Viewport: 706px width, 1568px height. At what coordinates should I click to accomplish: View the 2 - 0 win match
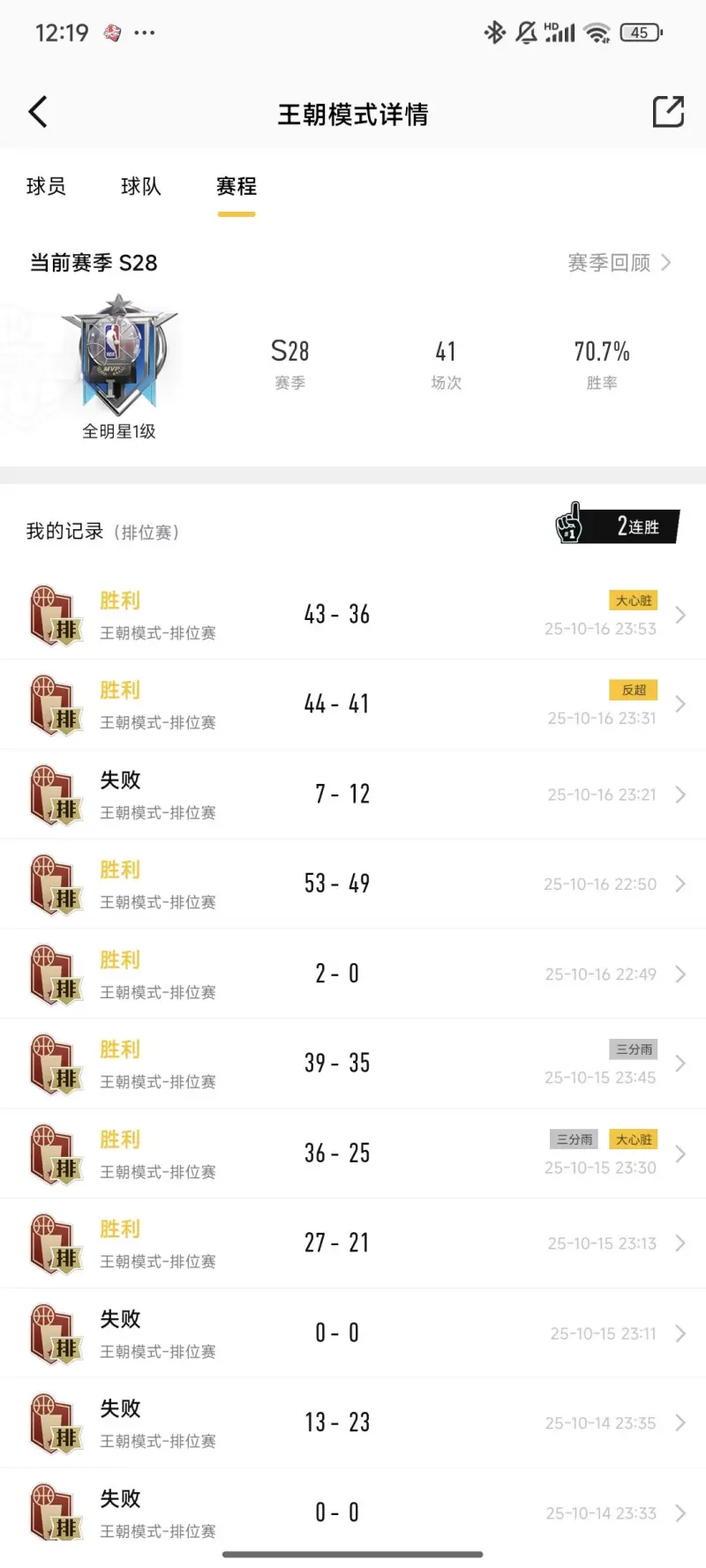click(353, 974)
